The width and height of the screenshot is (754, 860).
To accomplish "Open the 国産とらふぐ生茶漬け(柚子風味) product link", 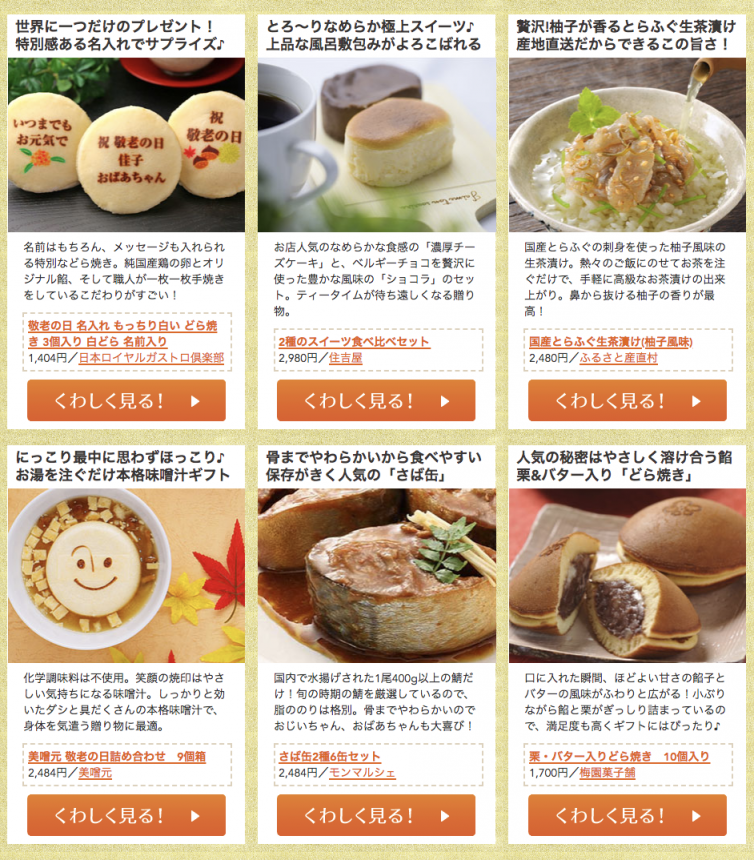I will (x=611, y=342).
